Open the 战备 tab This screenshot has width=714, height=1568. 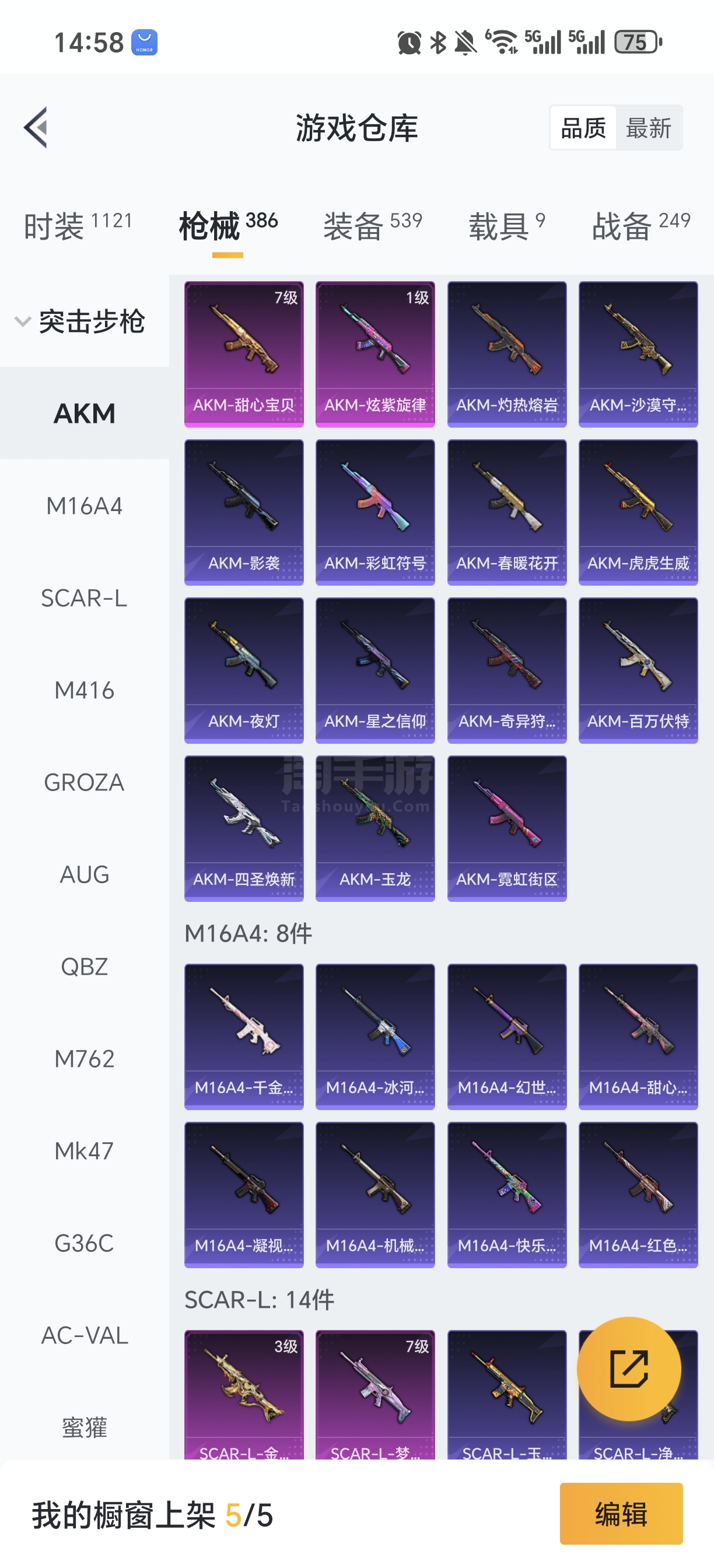(x=640, y=226)
